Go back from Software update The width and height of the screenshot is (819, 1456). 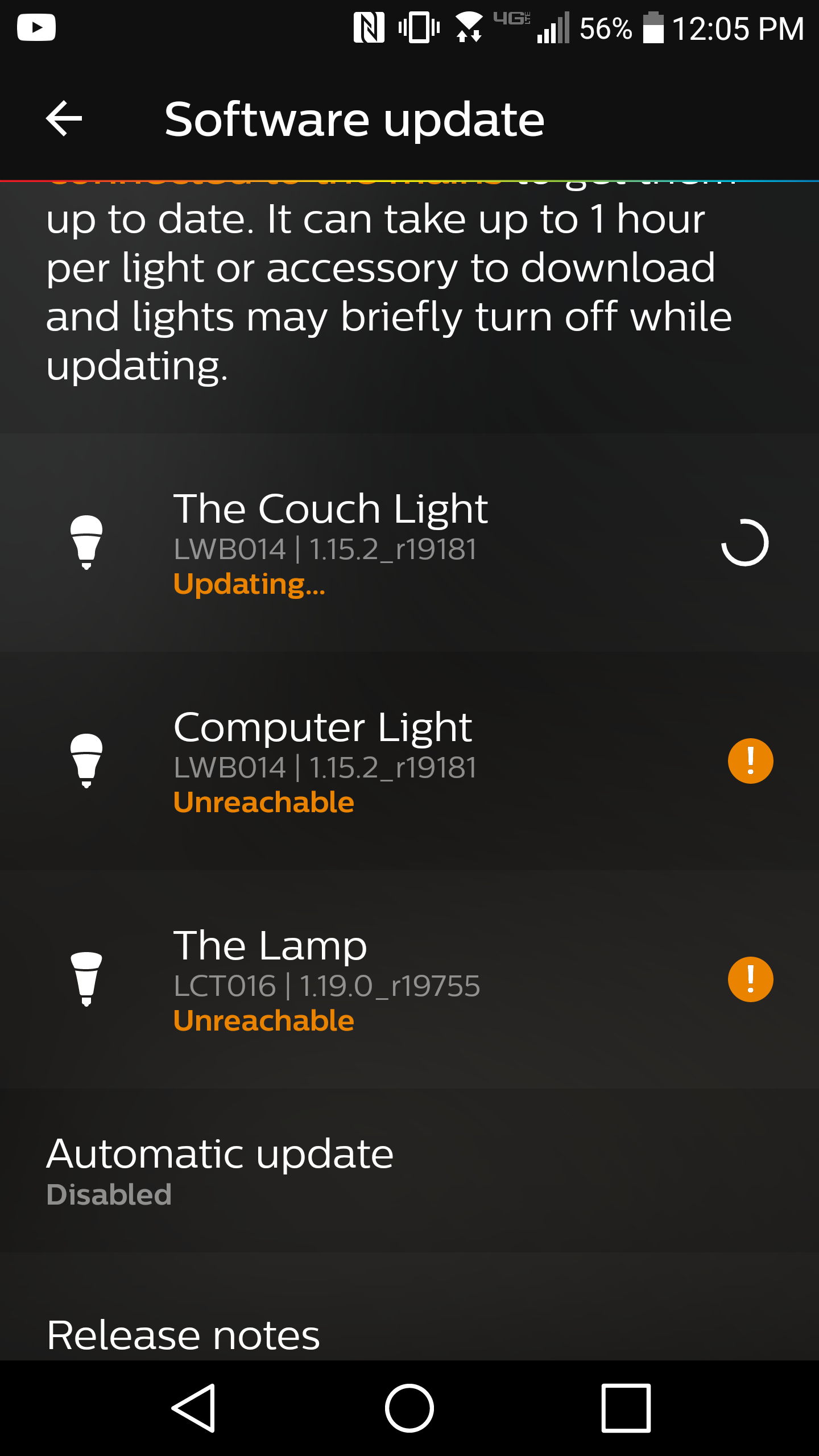coord(64,119)
